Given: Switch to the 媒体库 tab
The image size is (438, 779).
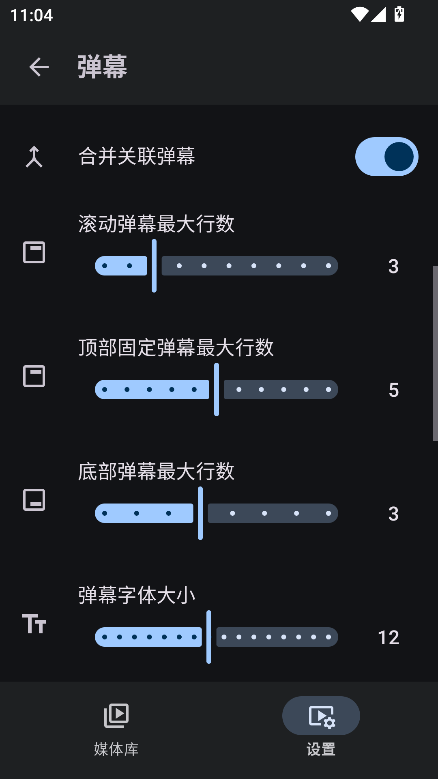Looking at the screenshot, I should coord(116,729).
